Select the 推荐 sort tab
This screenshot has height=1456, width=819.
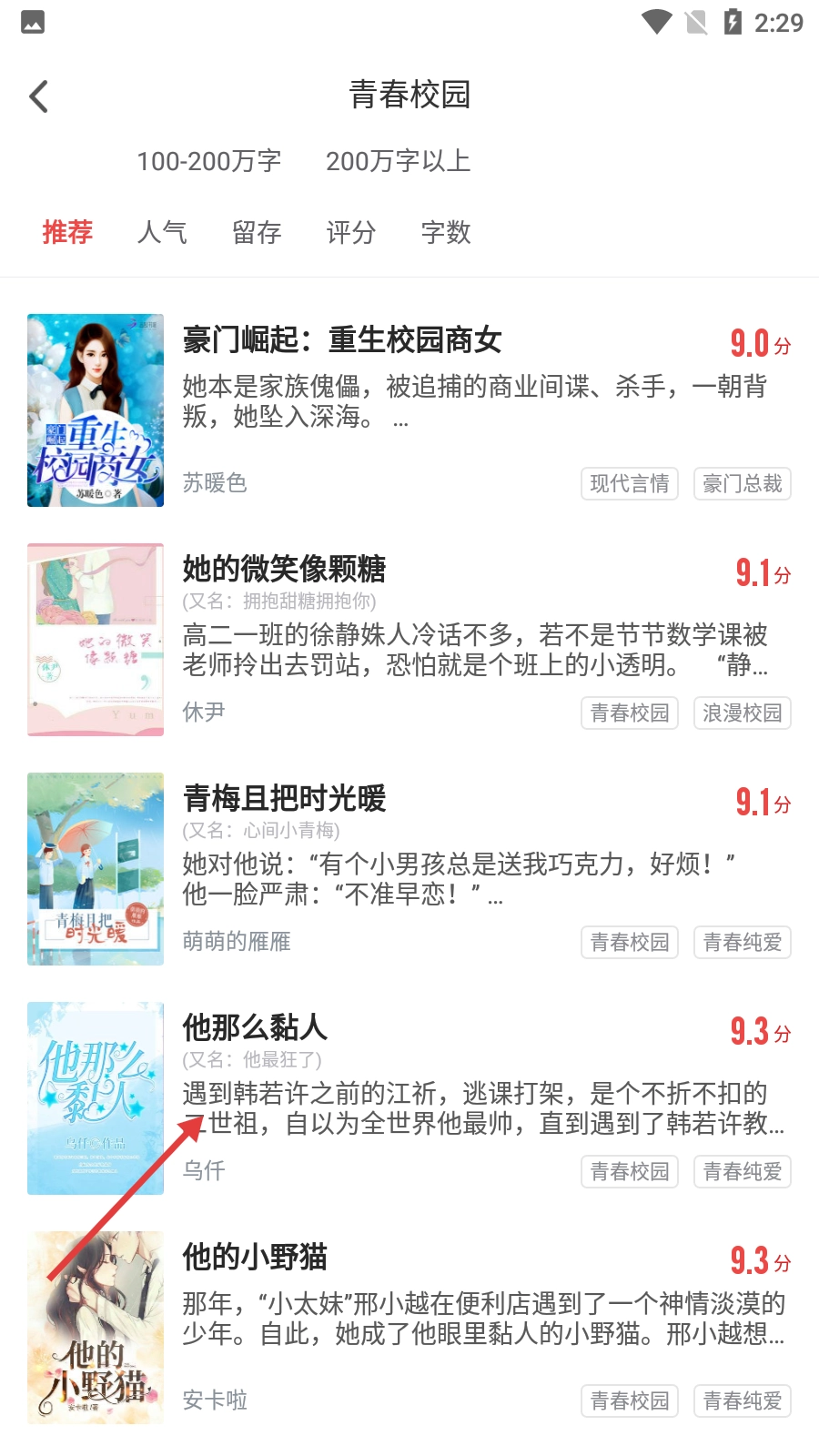(x=67, y=232)
